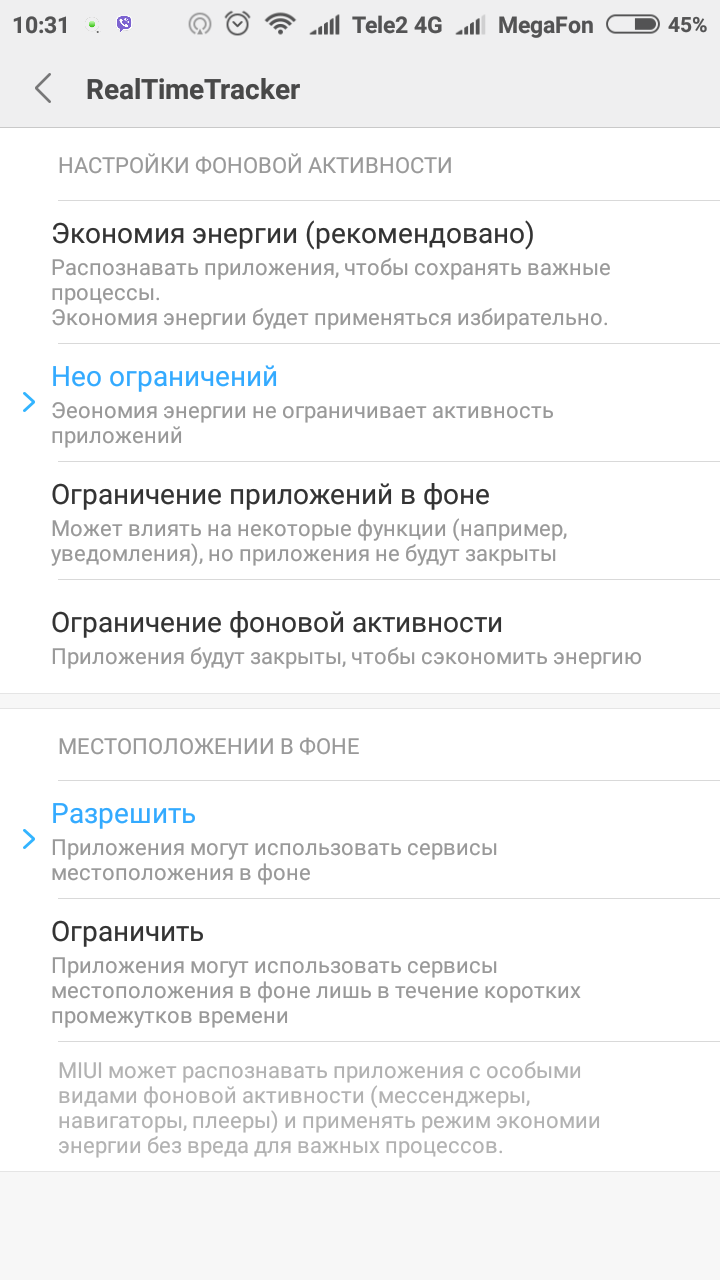Select Разрешить for background location

[x=360, y=840]
